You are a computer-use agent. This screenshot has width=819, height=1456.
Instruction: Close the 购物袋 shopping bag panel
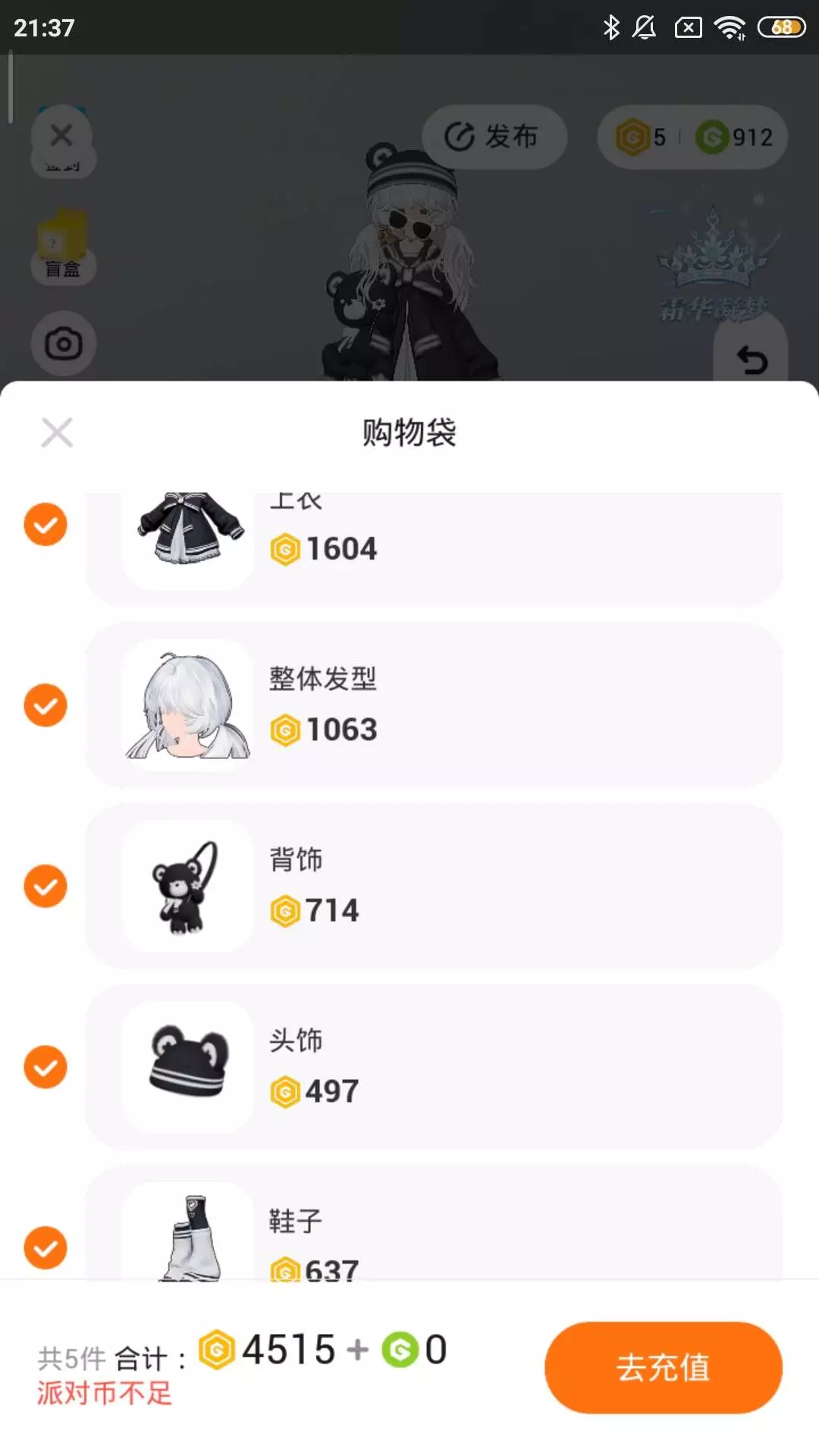click(x=57, y=433)
